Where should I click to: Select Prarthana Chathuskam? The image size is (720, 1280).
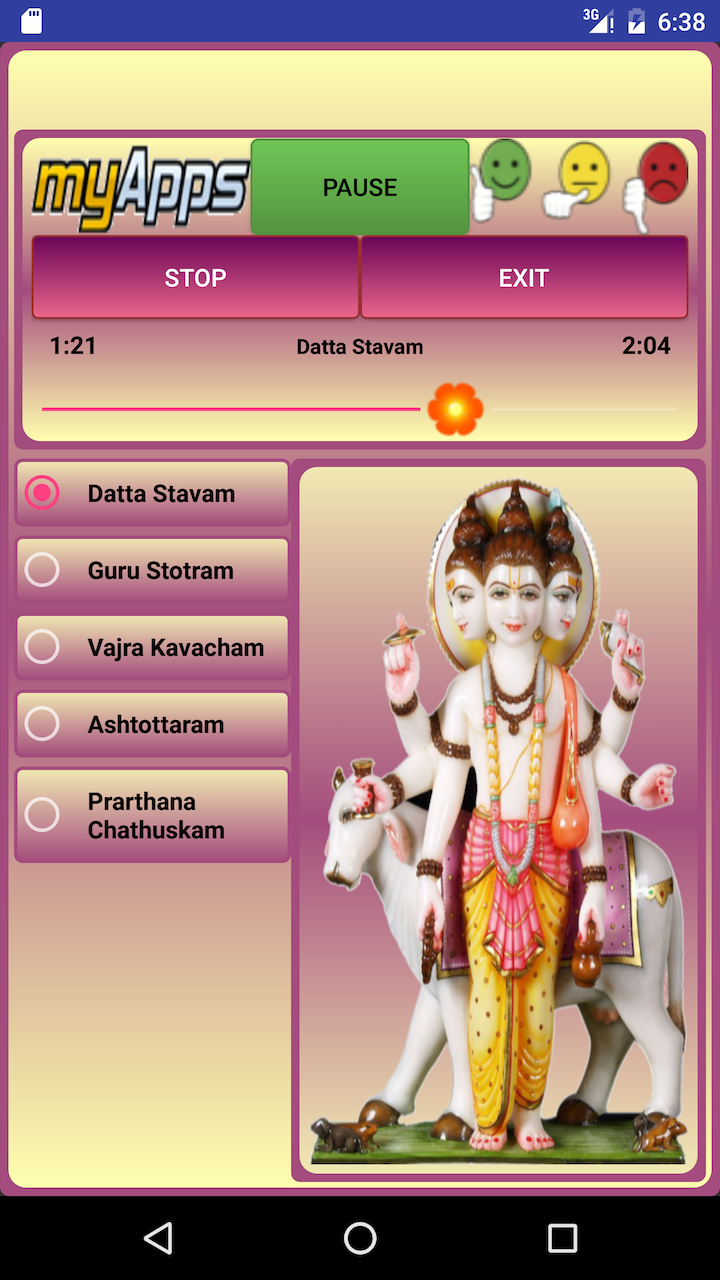152,815
